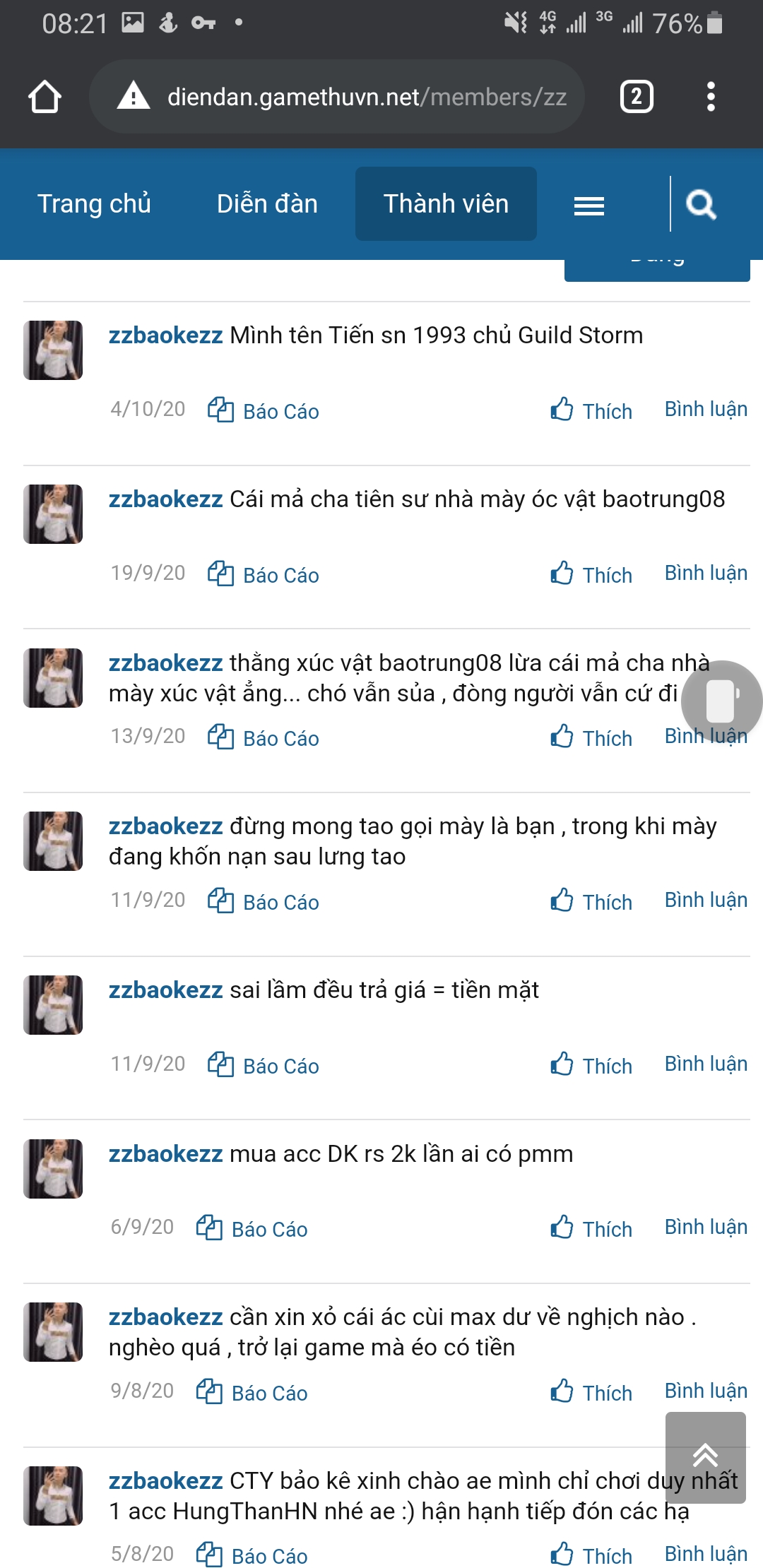
Task: Go to browser home page
Action: (45, 97)
